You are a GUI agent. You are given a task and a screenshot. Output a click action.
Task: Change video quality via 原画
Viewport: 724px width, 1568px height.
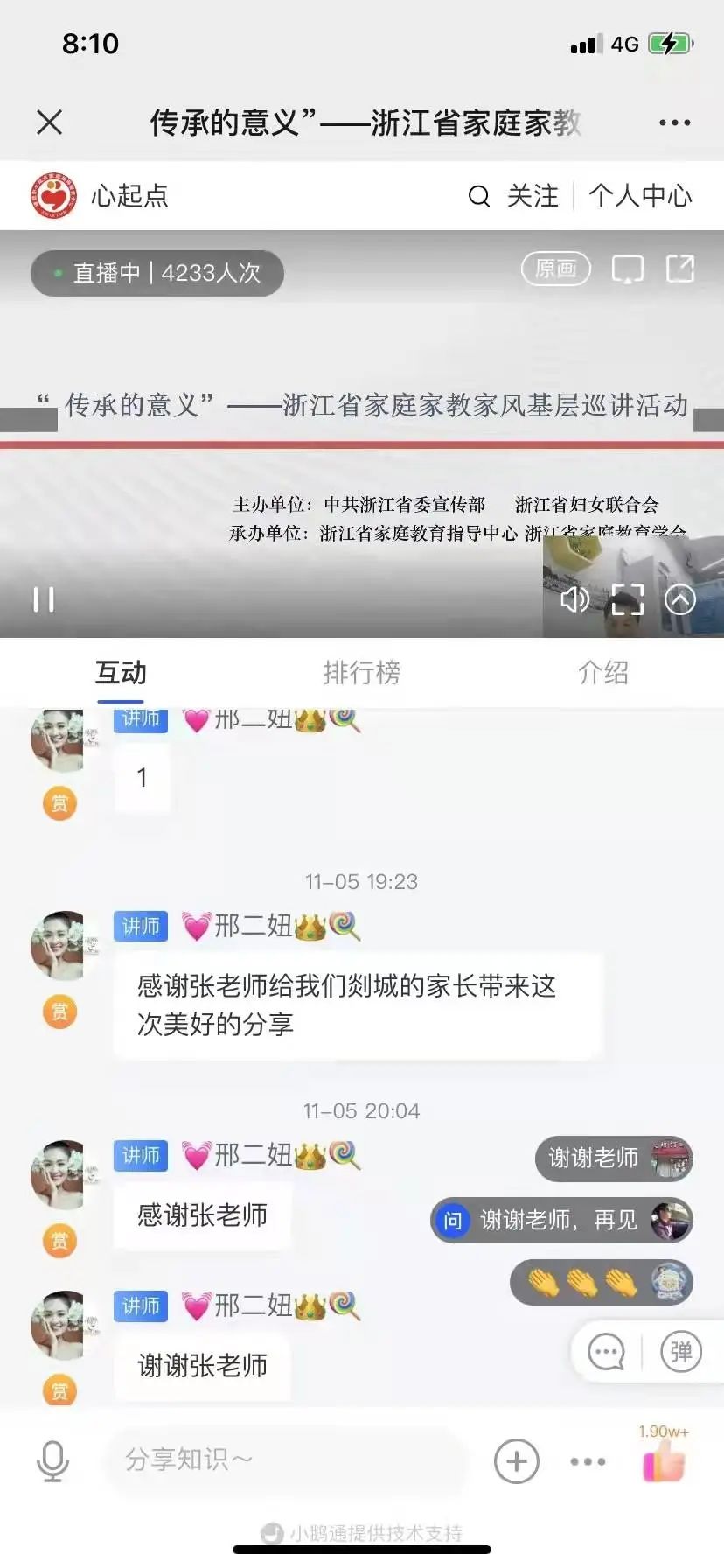pyautogui.click(x=556, y=269)
